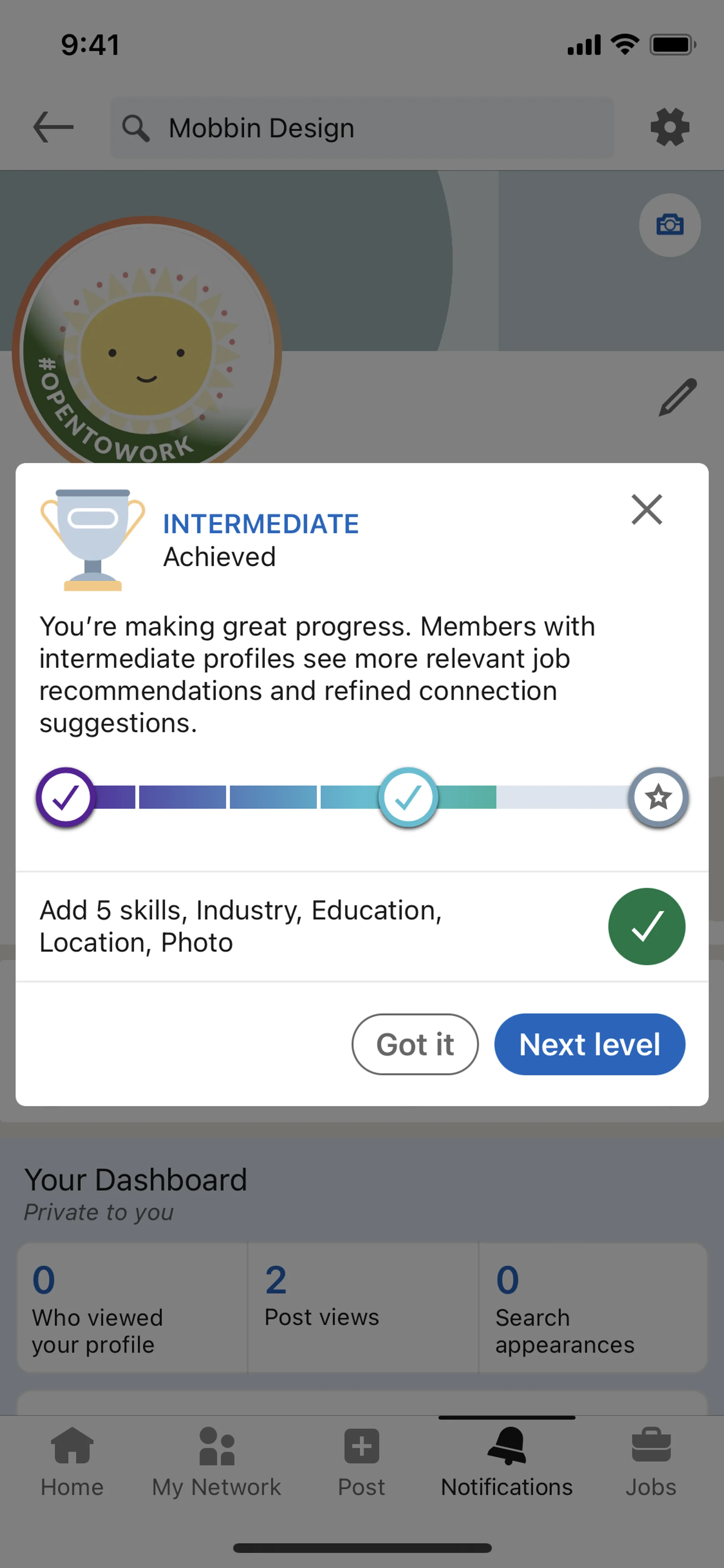Close the Intermediate Achieved dialog
724x1568 pixels.
[x=646, y=510]
